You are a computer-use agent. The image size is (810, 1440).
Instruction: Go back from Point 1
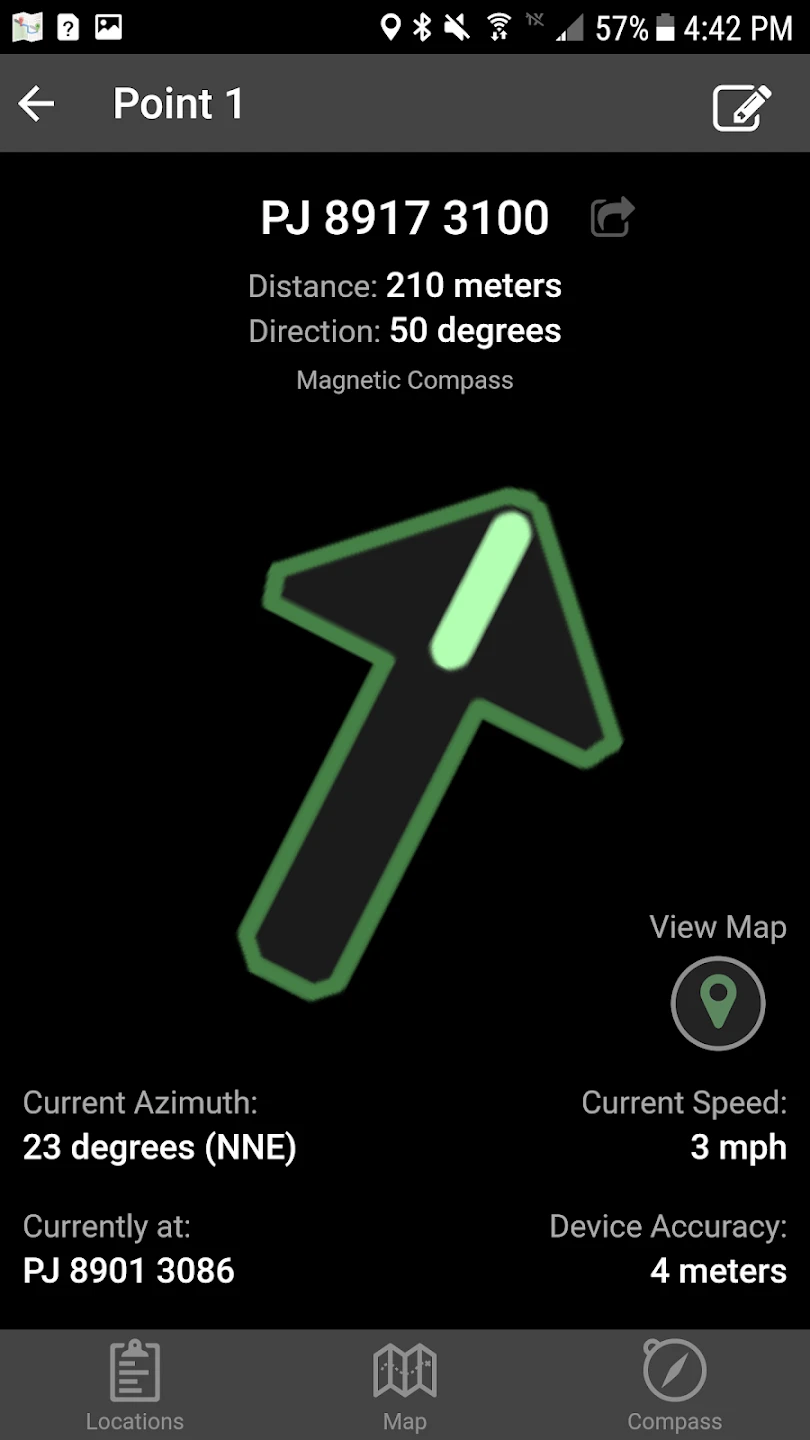(x=37, y=104)
